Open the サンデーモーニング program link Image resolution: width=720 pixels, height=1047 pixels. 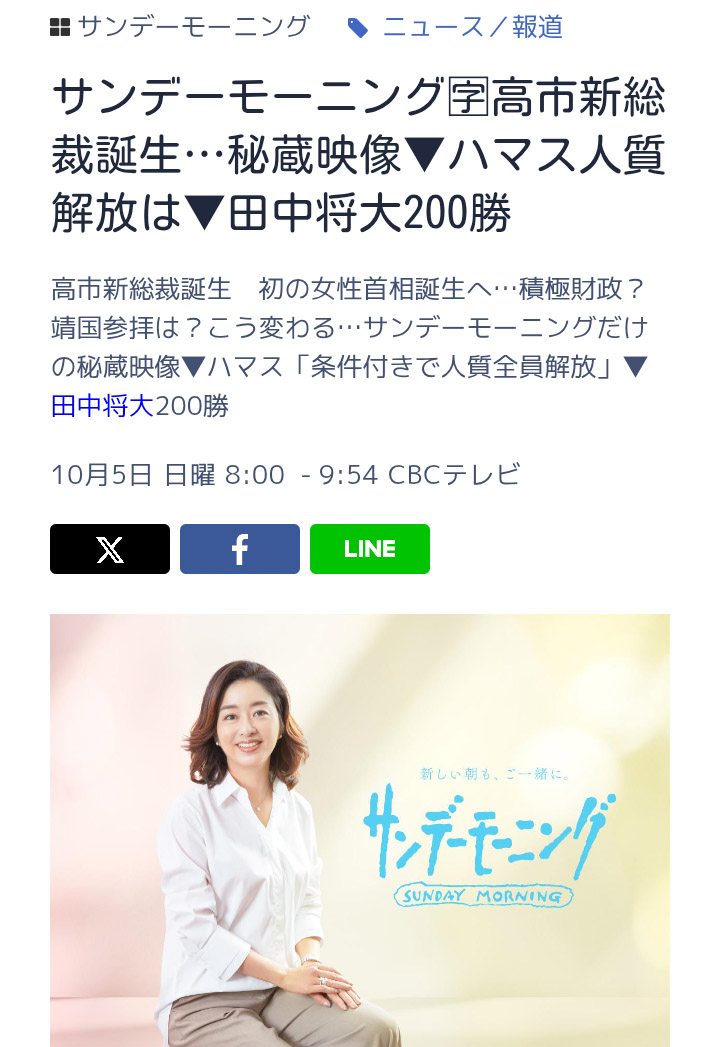[x=193, y=27]
